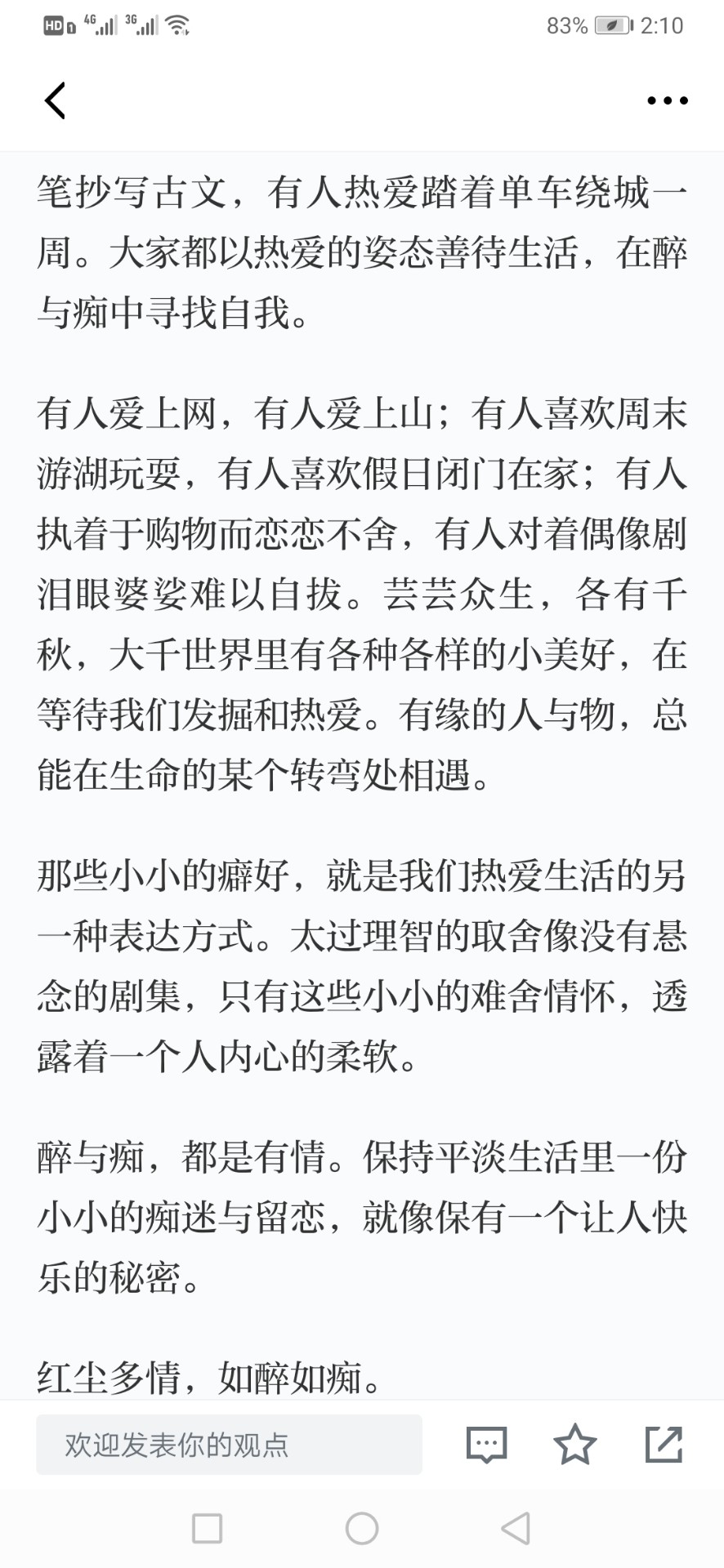This screenshot has width=724, height=1568.
Task: Open the comments bubble icon
Action: point(487,1445)
